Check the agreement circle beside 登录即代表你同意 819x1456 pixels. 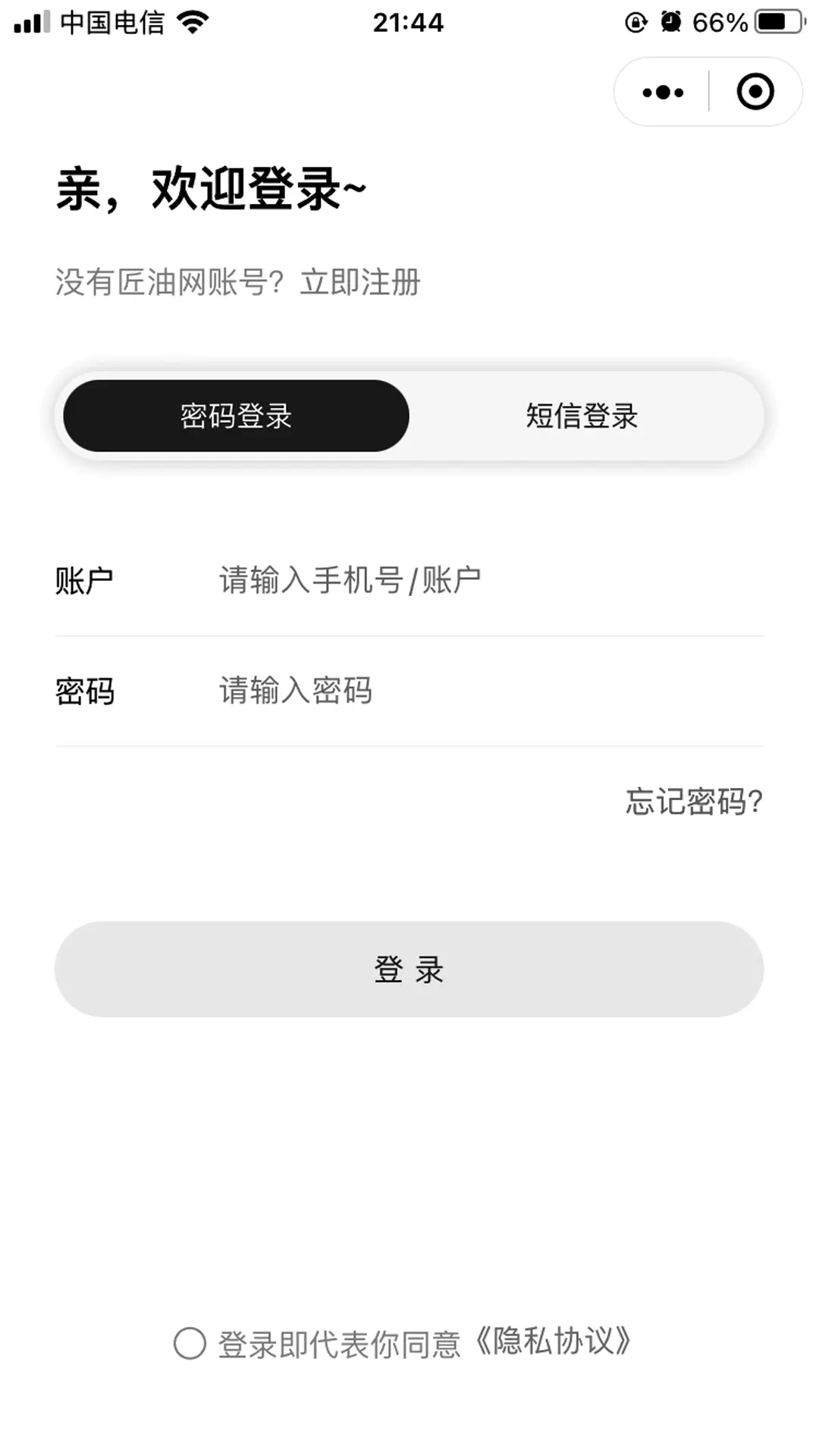tap(190, 1343)
